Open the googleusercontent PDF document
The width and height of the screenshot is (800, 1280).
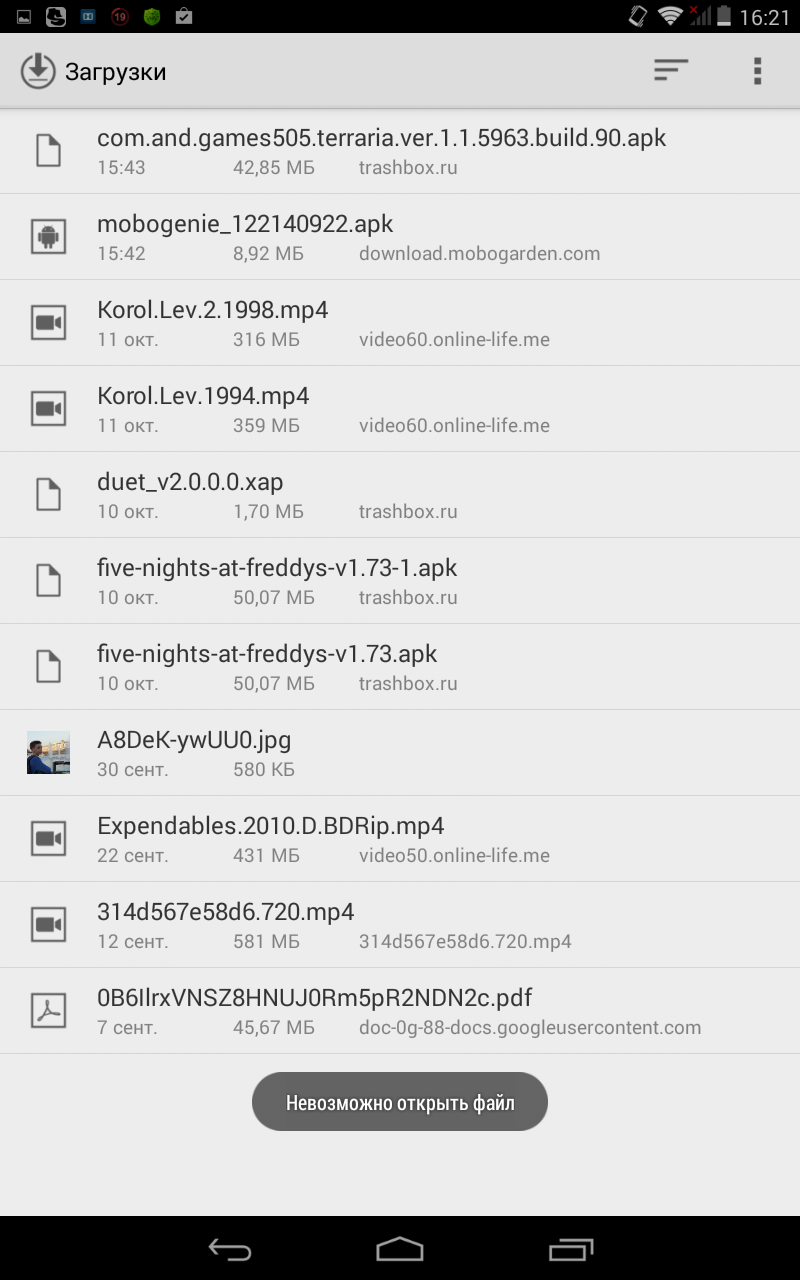point(314,1010)
